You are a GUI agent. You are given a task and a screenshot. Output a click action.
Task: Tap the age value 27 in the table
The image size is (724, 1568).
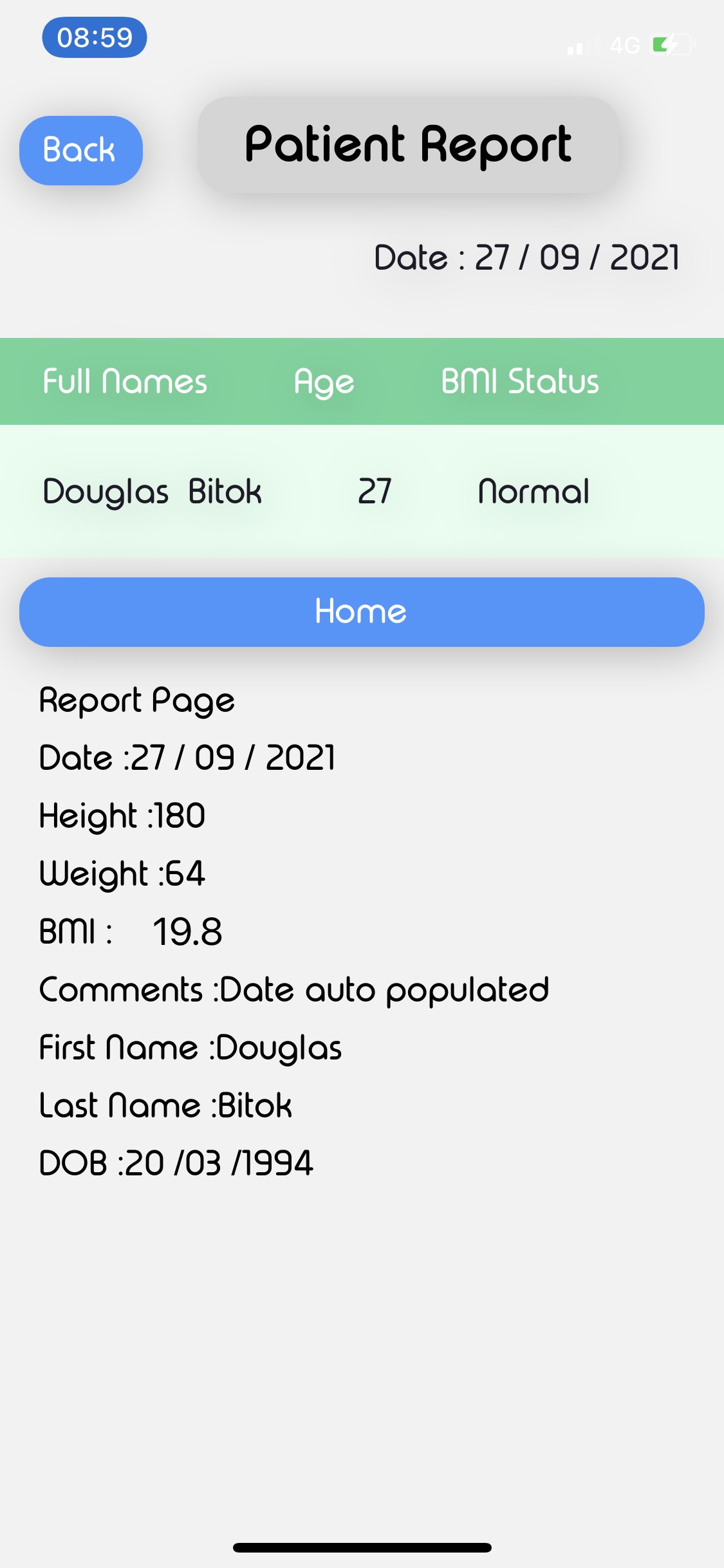click(374, 491)
